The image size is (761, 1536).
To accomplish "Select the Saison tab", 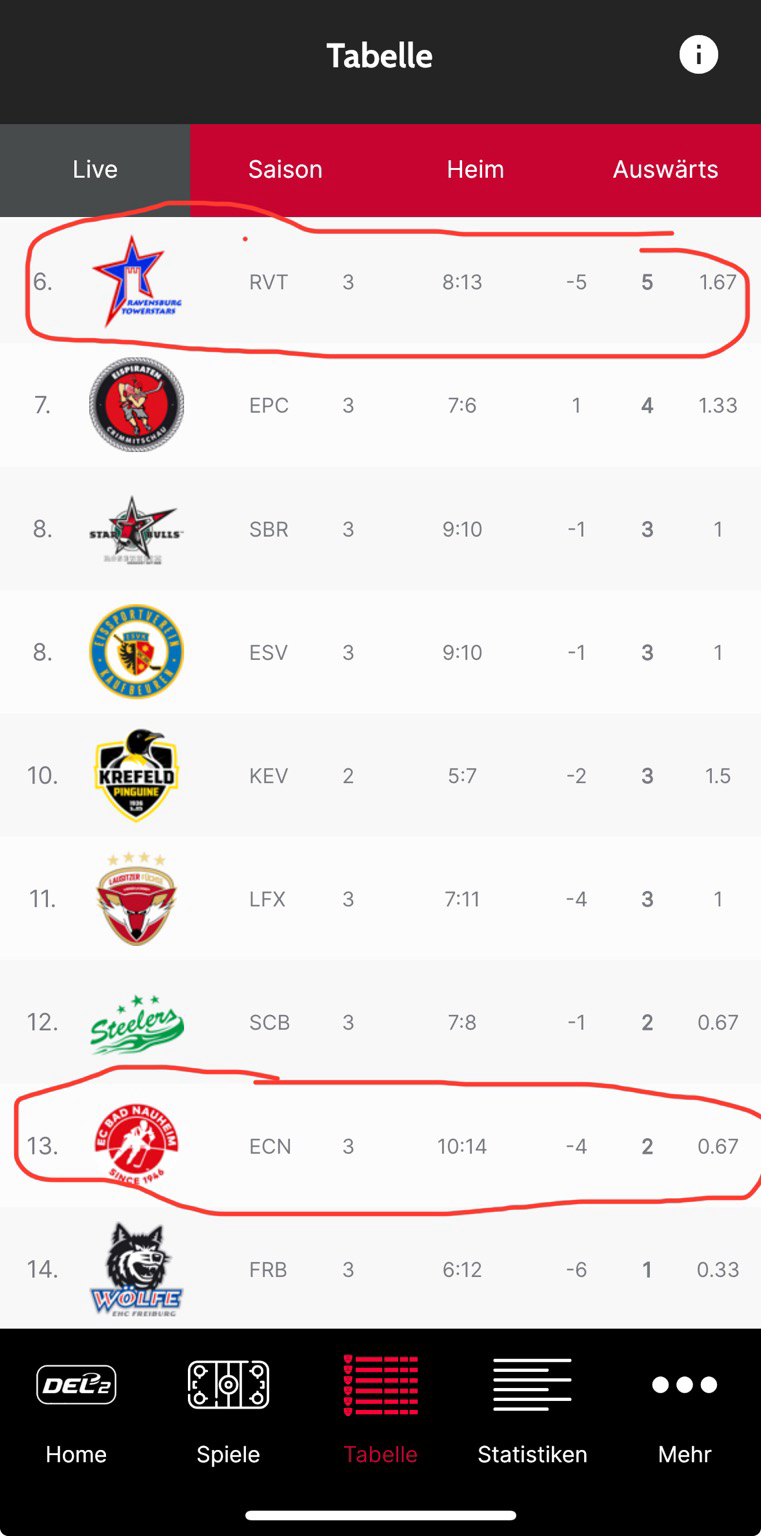I will [x=285, y=169].
